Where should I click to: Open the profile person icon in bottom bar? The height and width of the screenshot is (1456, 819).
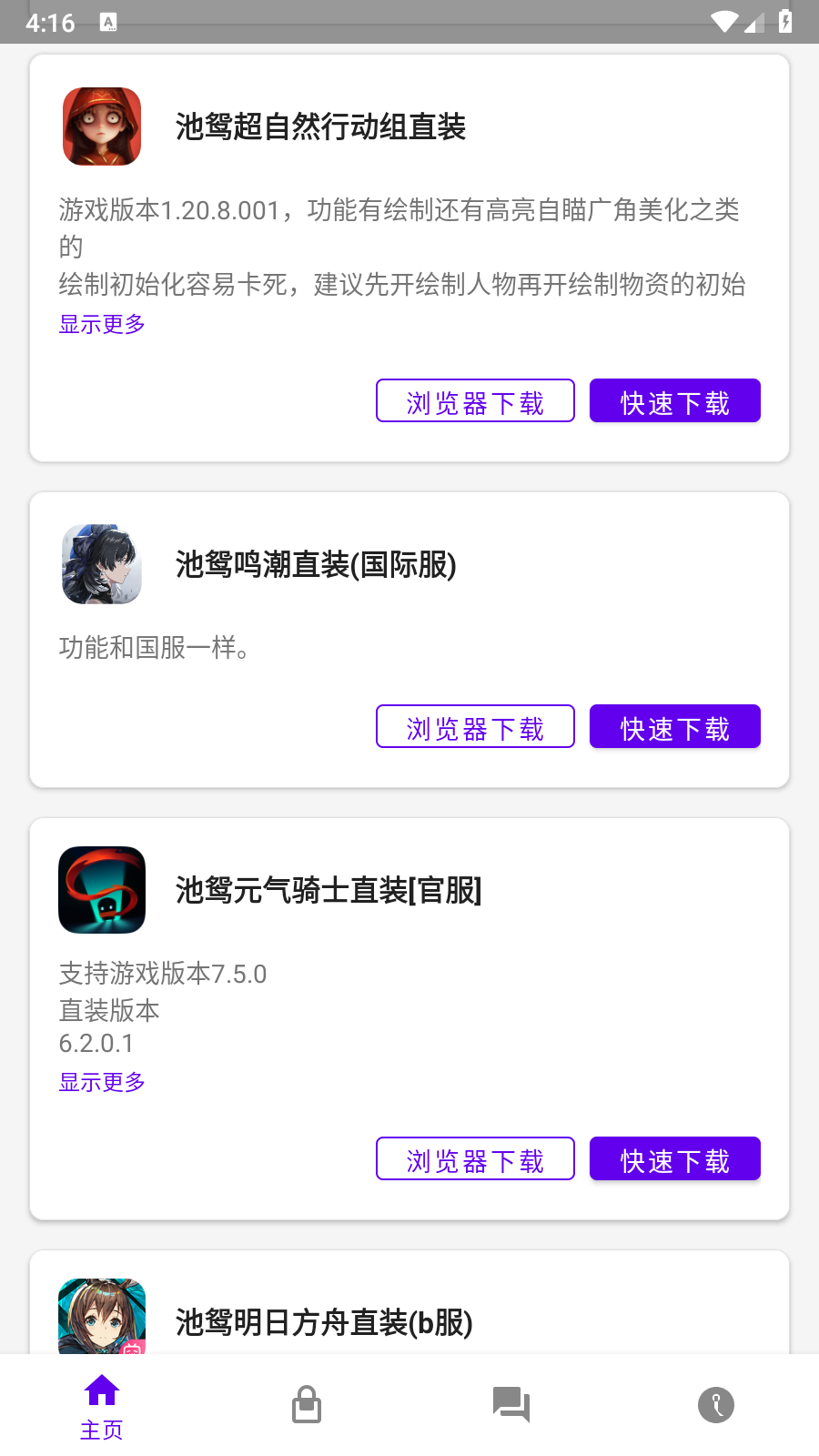pos(716,1404)
